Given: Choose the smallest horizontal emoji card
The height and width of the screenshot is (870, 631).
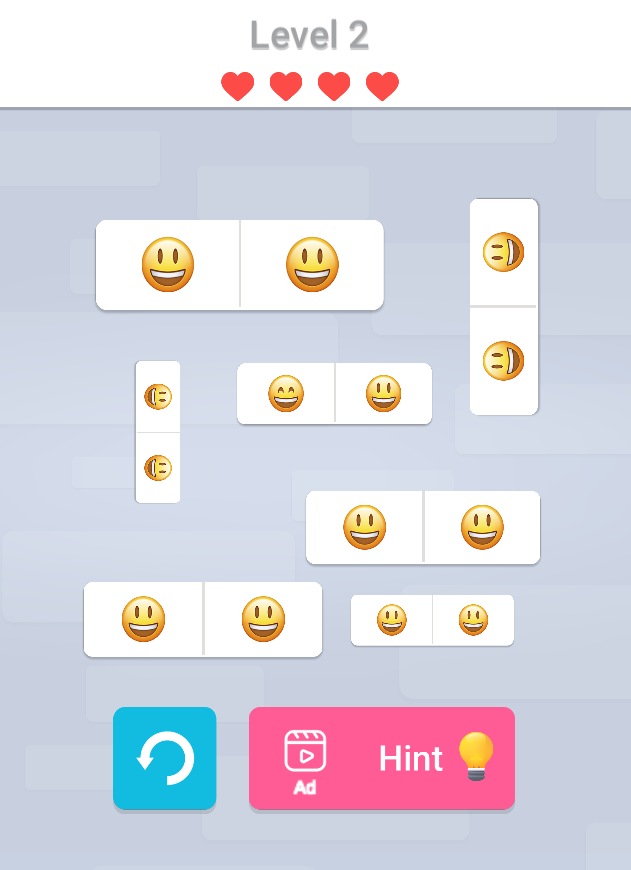Looking at the screenshot, I should tap(432, 620).
